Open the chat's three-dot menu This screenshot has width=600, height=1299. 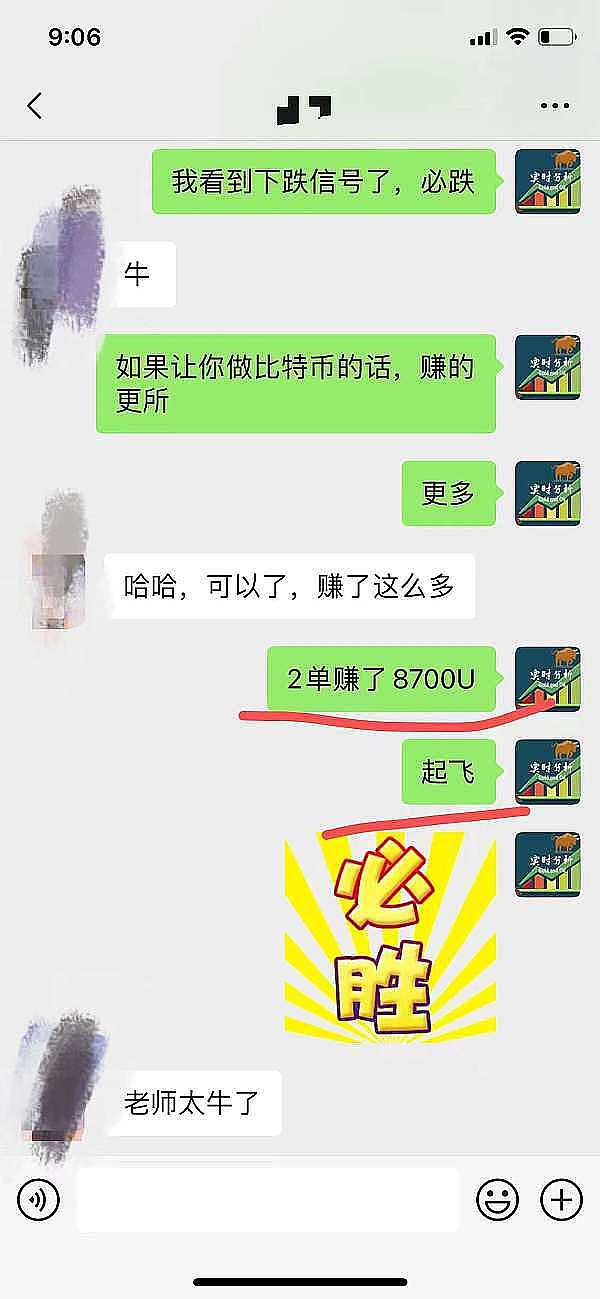(554, 106)
